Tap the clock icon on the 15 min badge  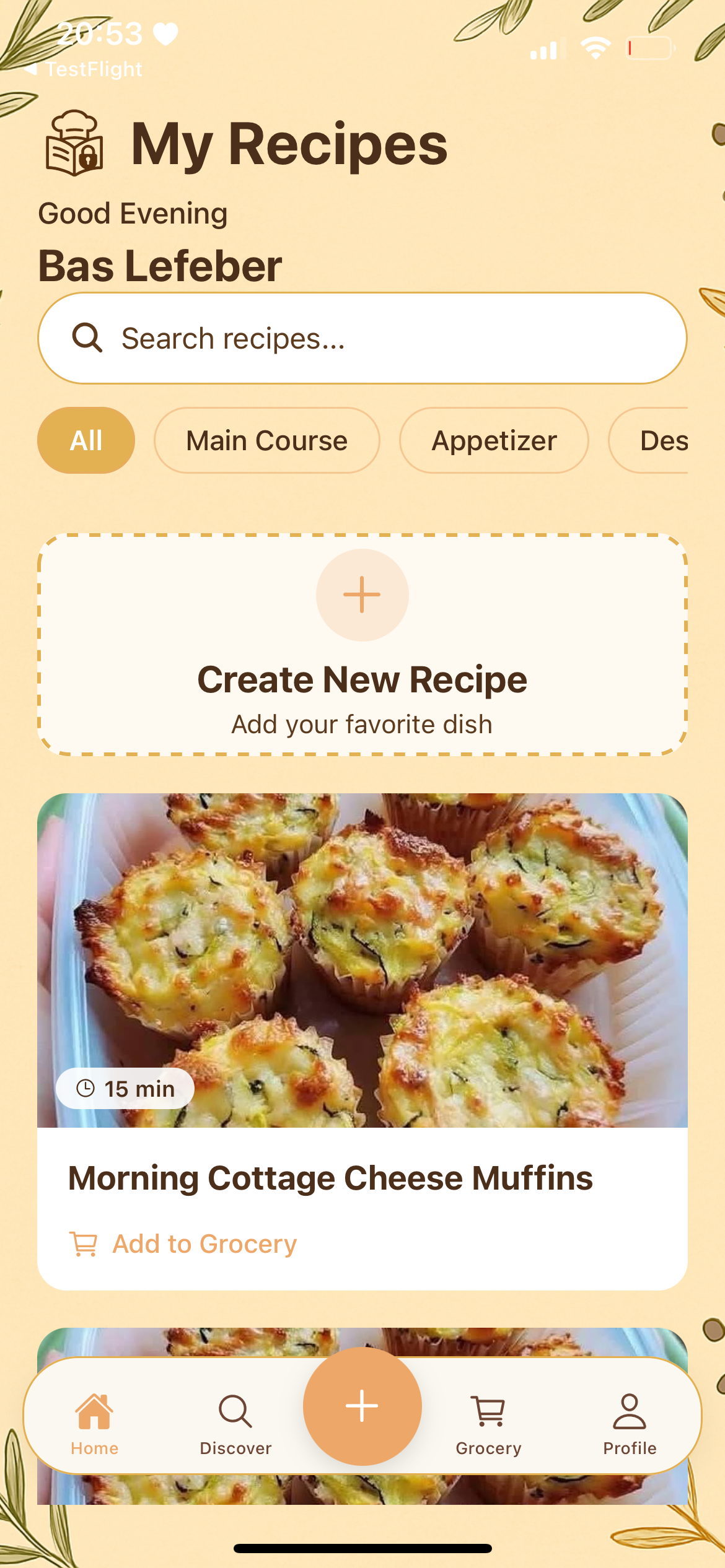[x=86, y=1087]
